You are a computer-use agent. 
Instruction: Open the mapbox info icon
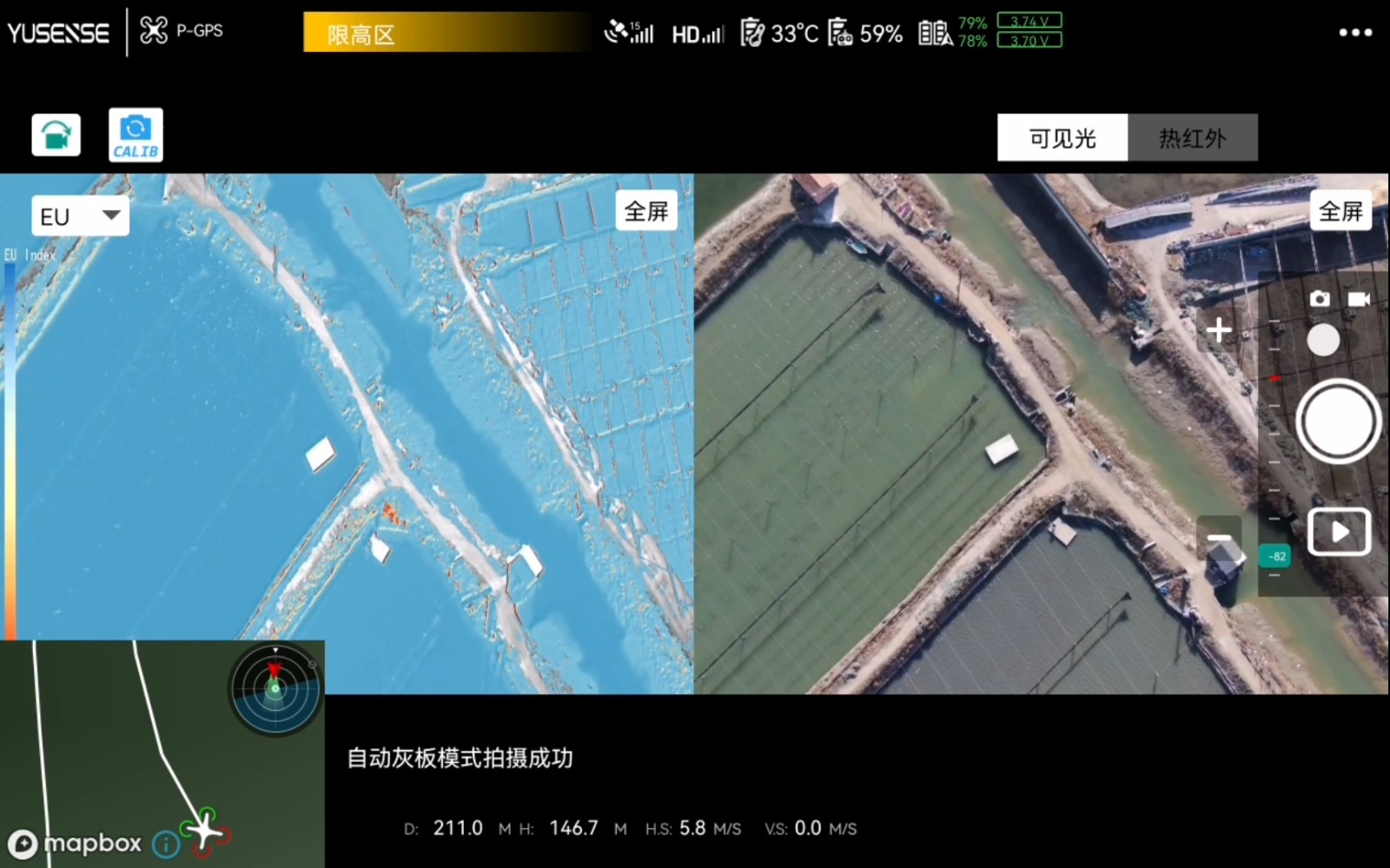pyautogui.click(x=165, y=844)
